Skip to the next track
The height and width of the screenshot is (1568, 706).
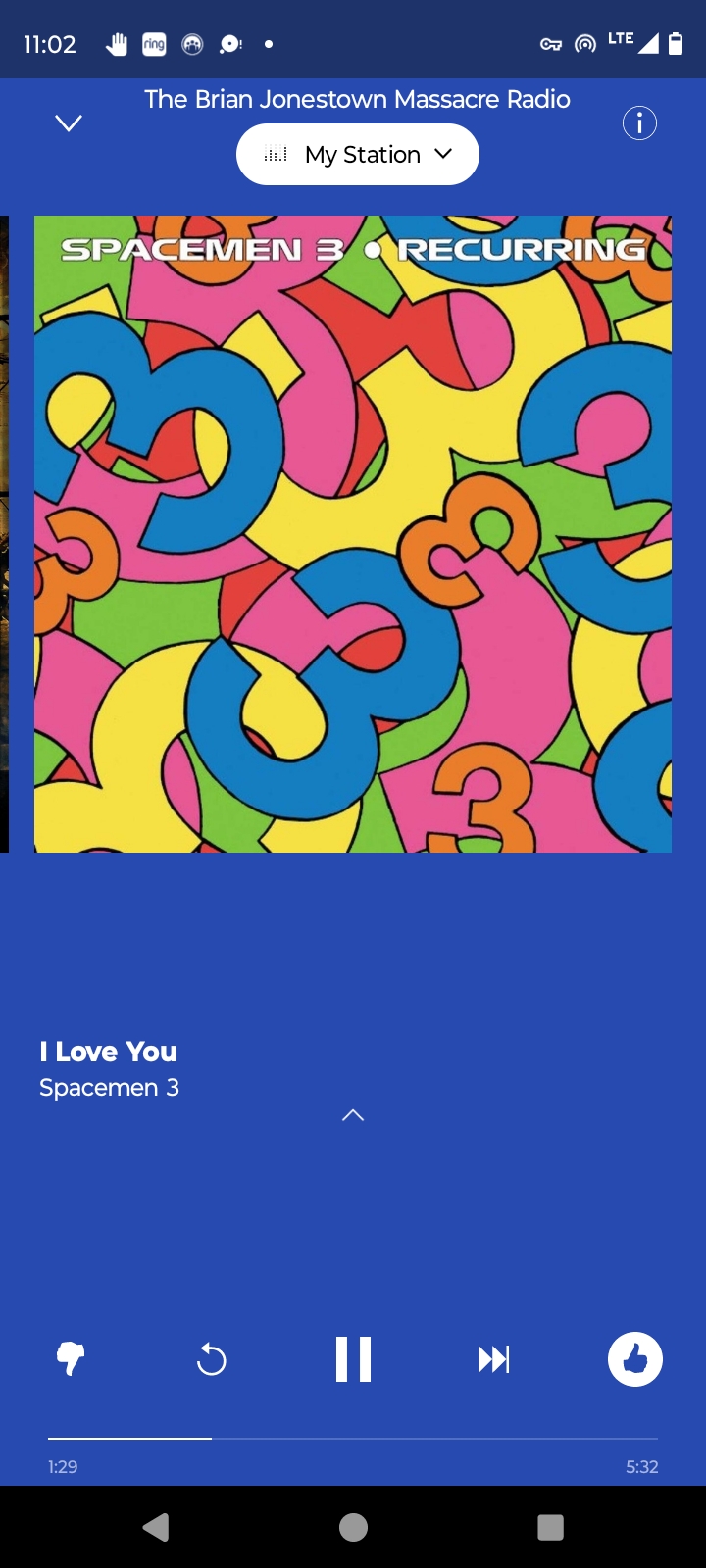coord(493,1359)
